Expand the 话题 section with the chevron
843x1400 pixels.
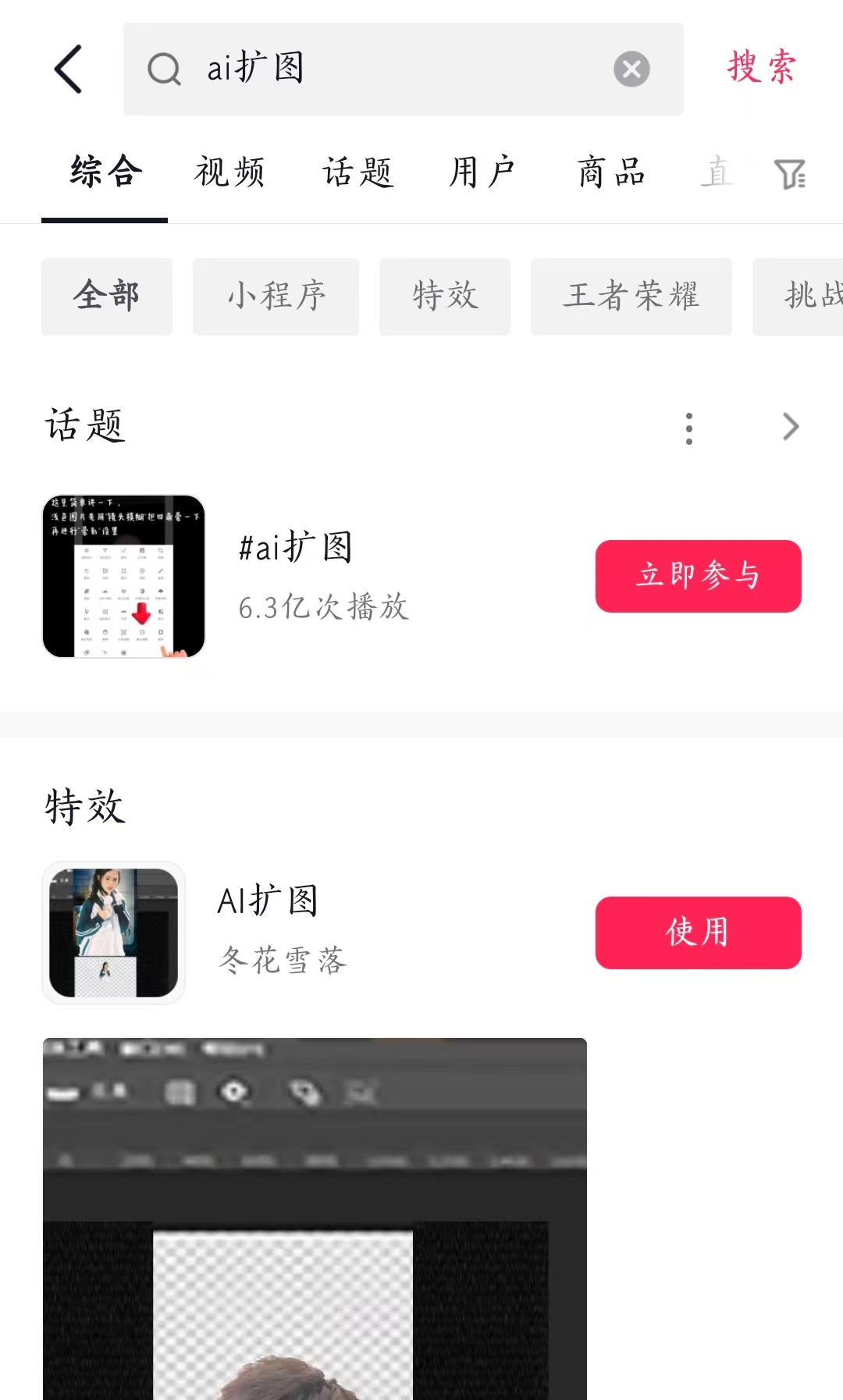pos(790,427)
